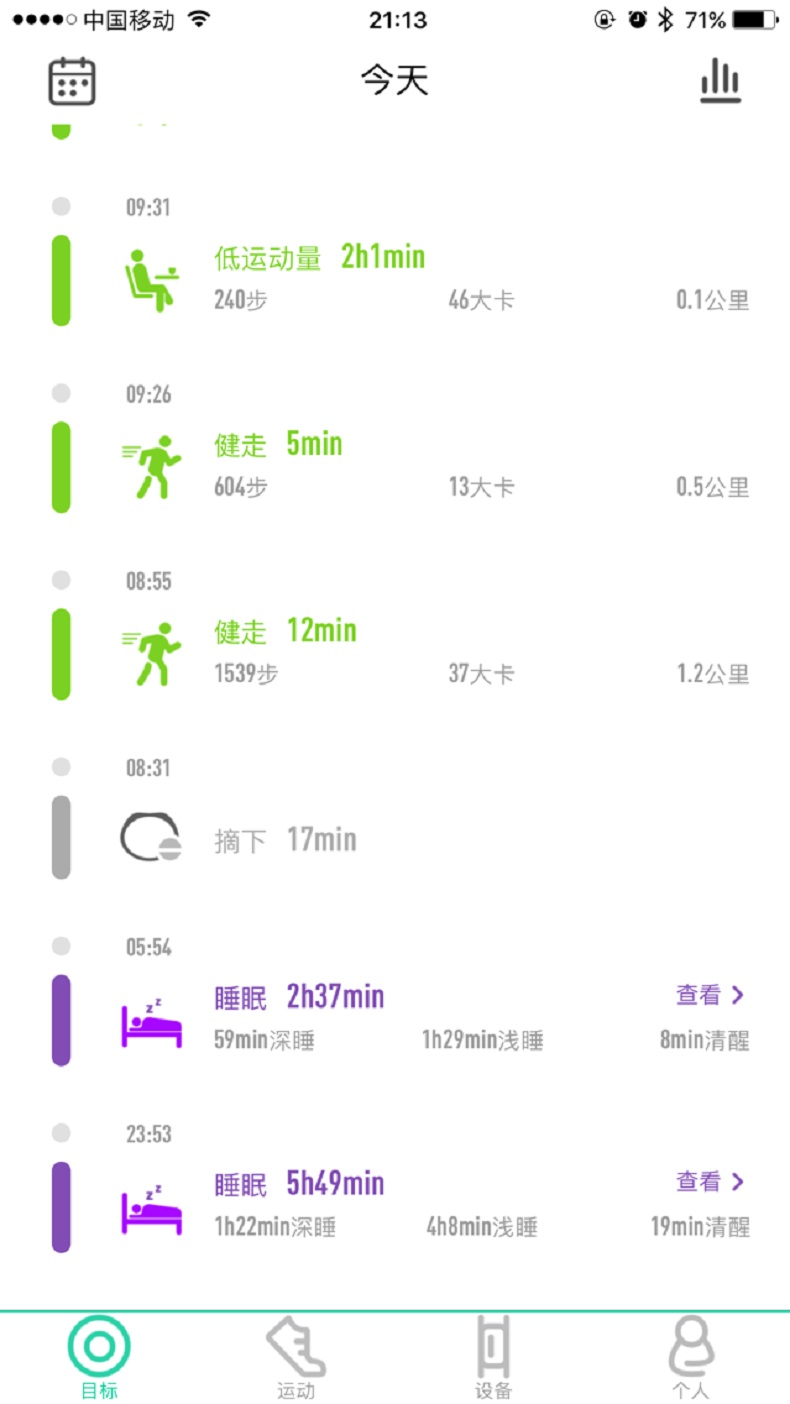790x1404 pixels.
Task: Switch to the 个人 tab
Action: [691, 1357]
